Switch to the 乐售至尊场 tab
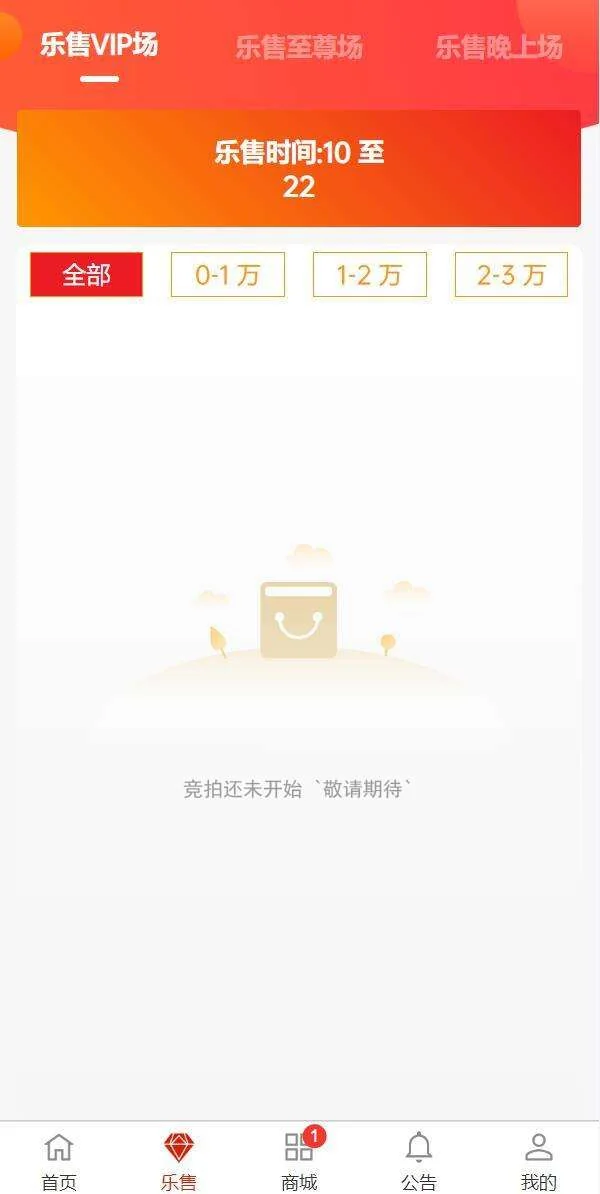 (x=299, y=47)
